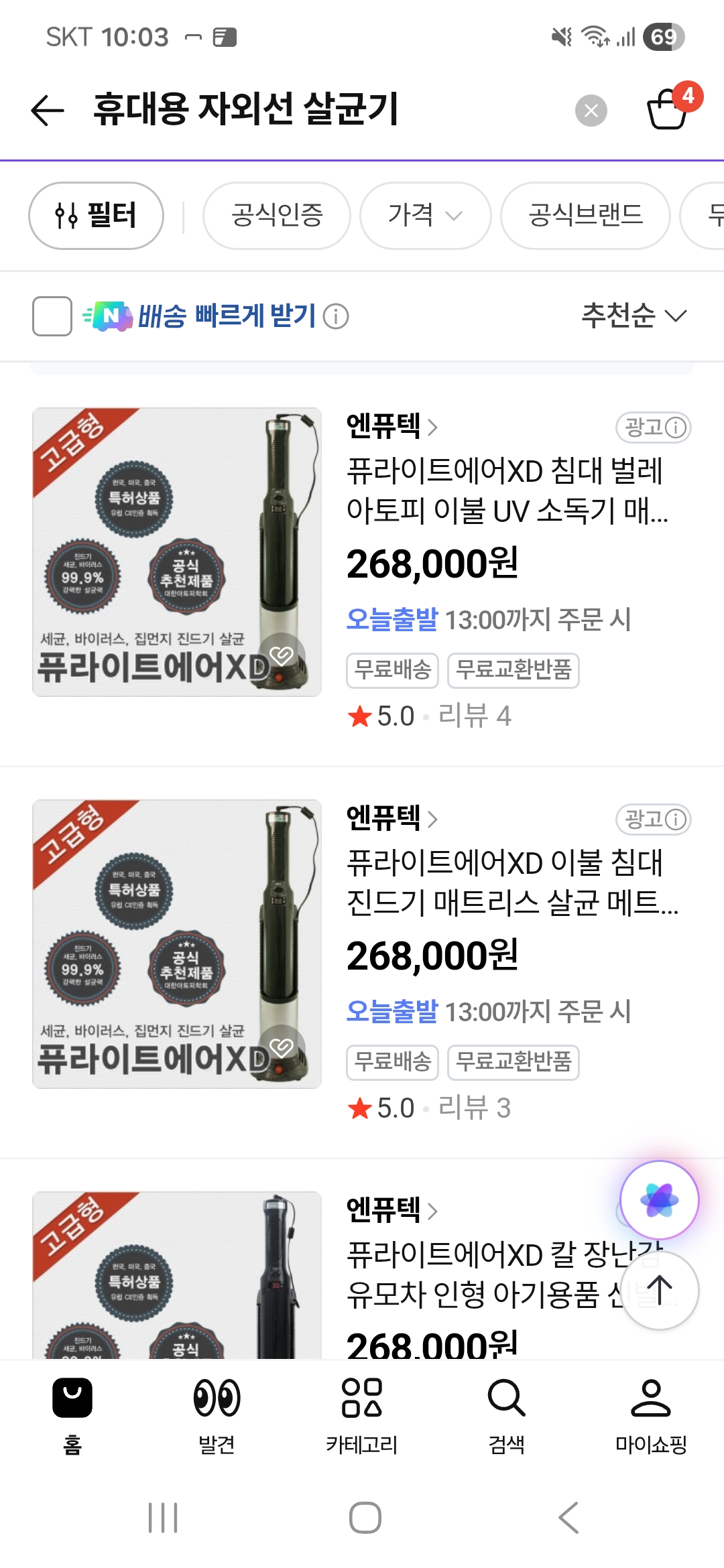The image size is (724, 1568).
Task: Save the 리뷰 3 product to wishlist
Action: (282, 1047)
